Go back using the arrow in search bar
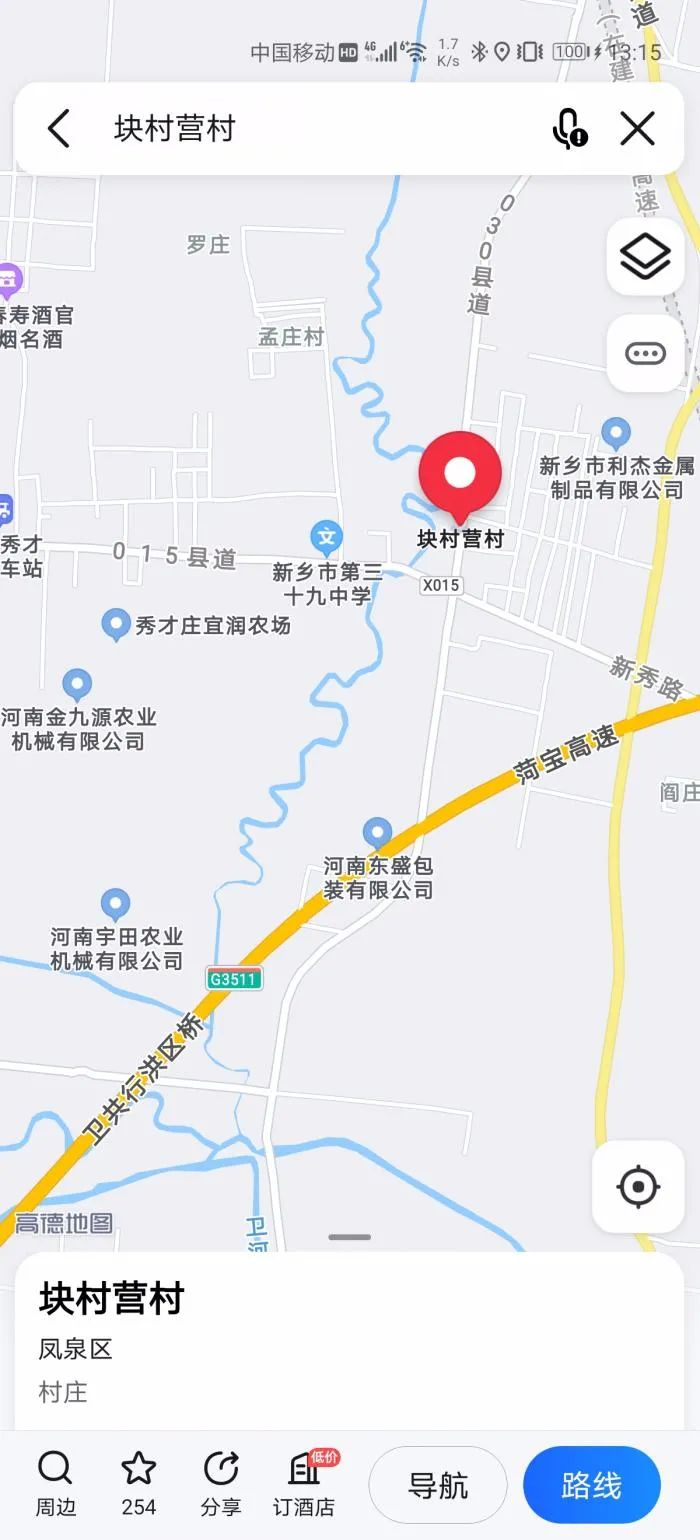700x1540 pixels. (59, 129)
